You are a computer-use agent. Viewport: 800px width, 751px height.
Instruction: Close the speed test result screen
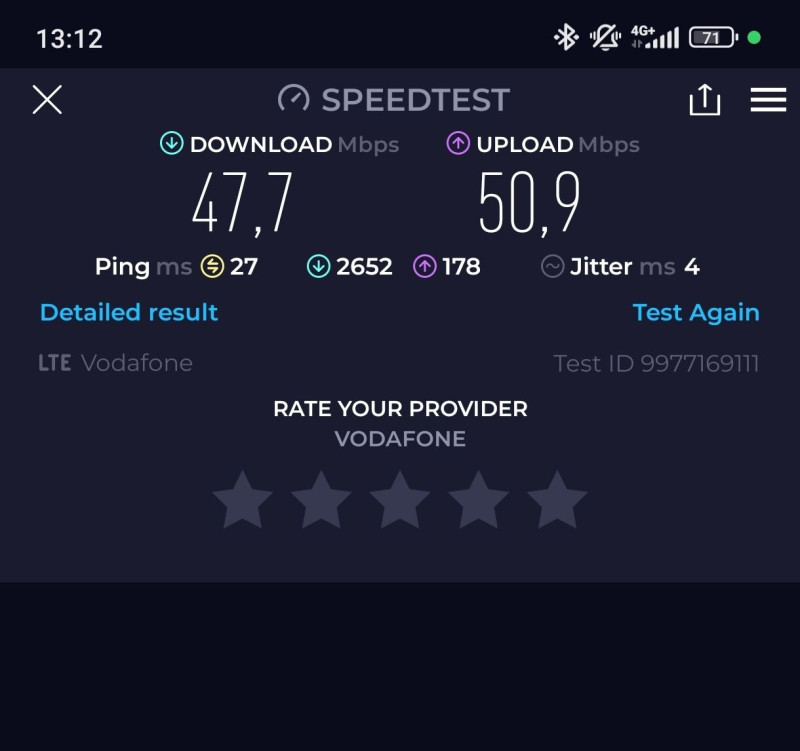click(x=47, y=100)
